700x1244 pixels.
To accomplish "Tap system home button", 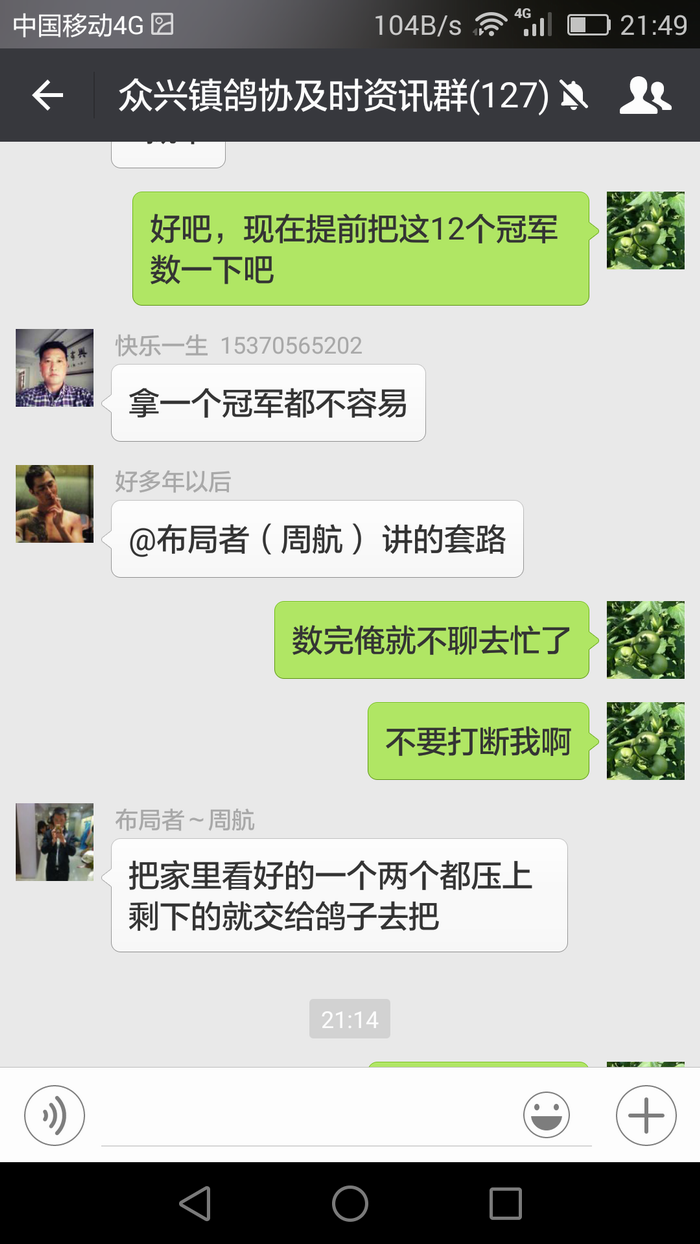I will [x=350, y=1203].
